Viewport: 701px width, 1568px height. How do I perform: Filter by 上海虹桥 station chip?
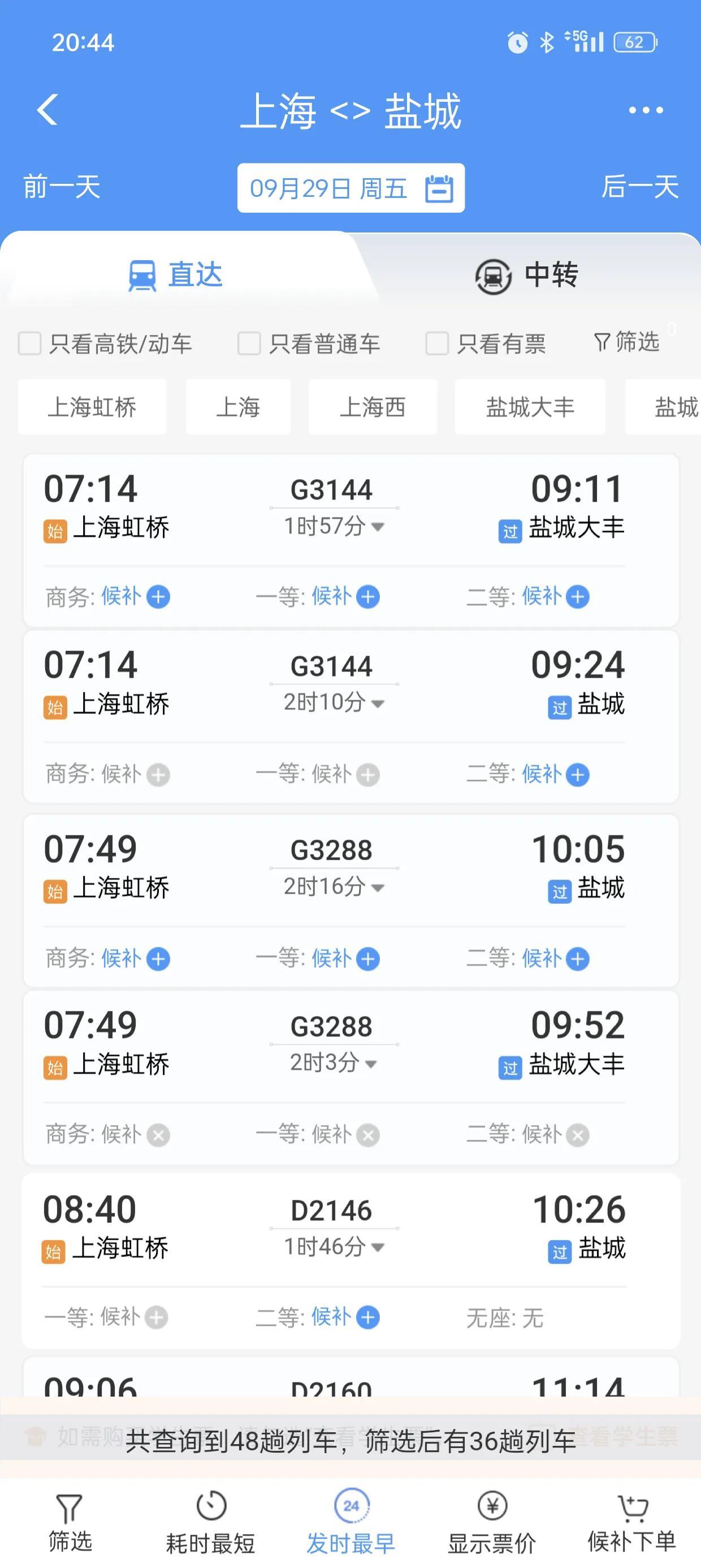coord(92,407)
